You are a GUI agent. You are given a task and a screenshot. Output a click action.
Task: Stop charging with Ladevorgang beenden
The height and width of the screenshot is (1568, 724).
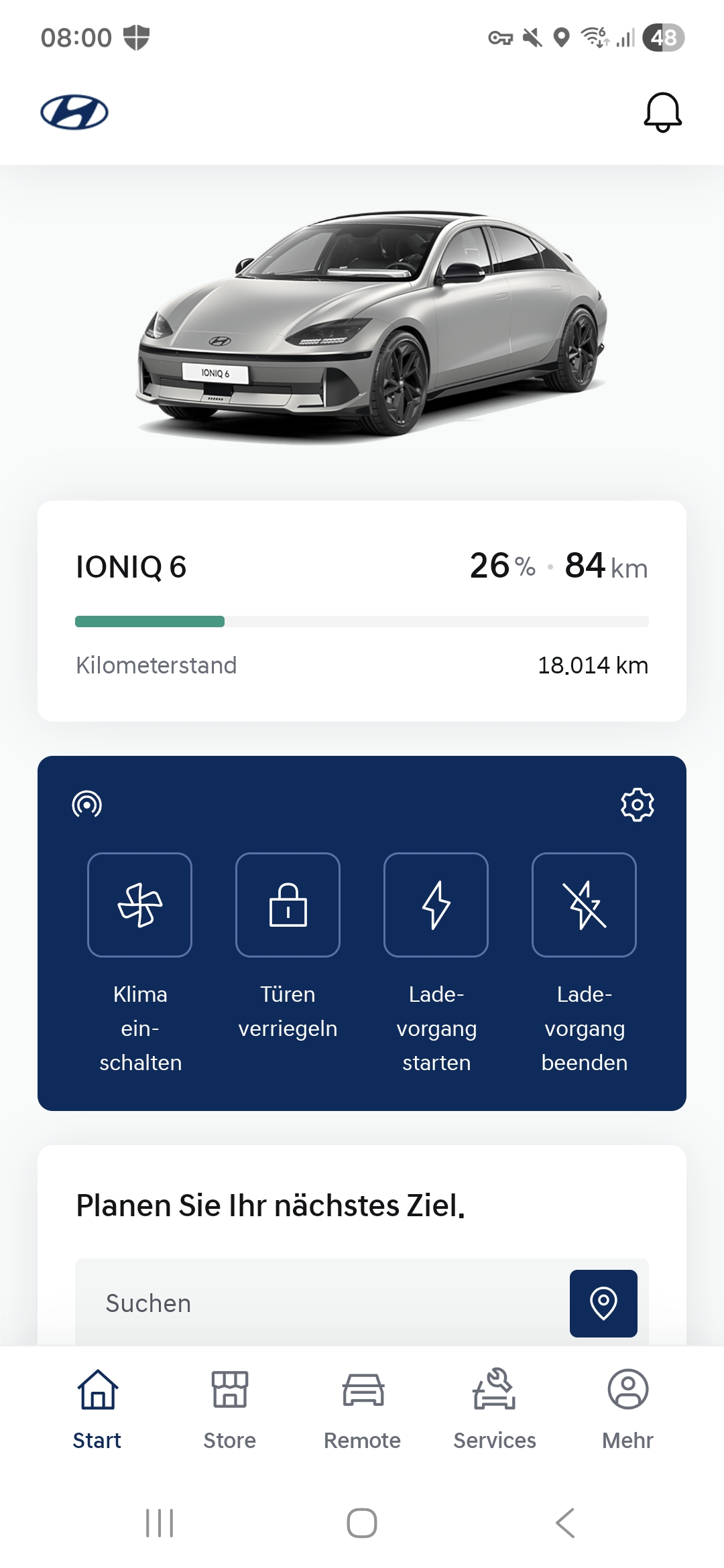(584, 905)
